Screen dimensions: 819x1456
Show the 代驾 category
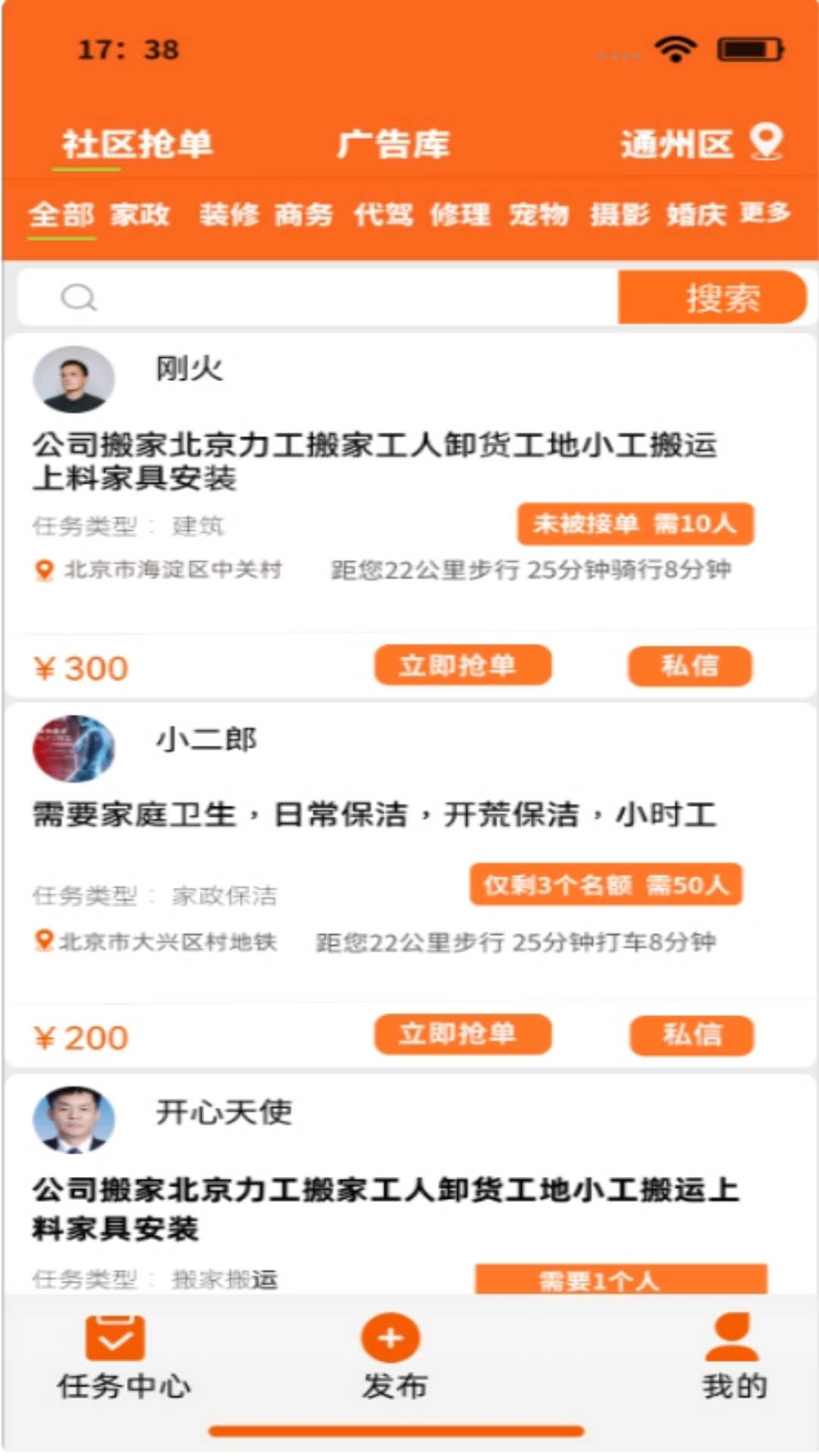(x=383, y=215)
